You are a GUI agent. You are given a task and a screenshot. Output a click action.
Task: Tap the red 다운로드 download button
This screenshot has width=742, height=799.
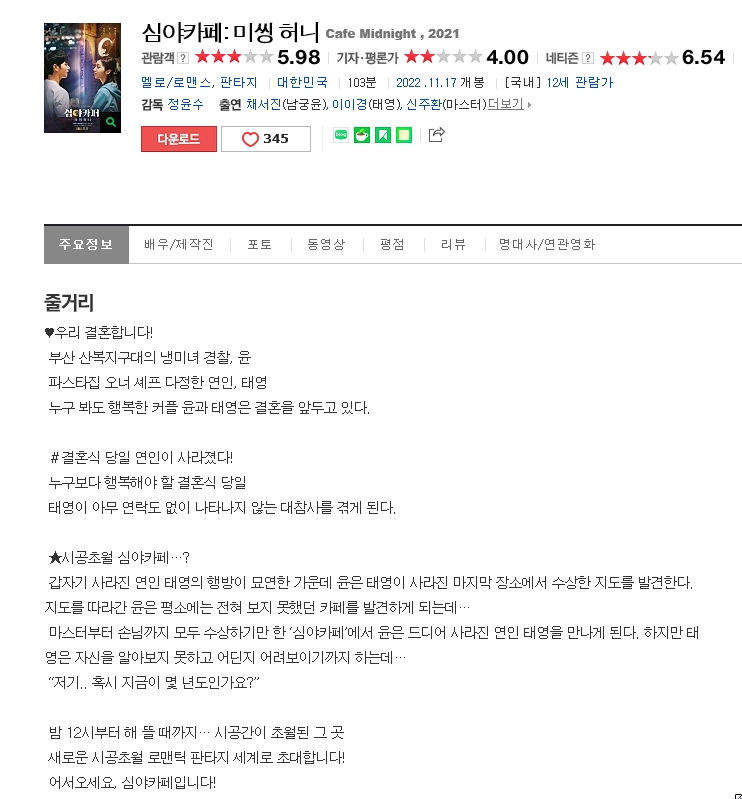tap(178, 138)
